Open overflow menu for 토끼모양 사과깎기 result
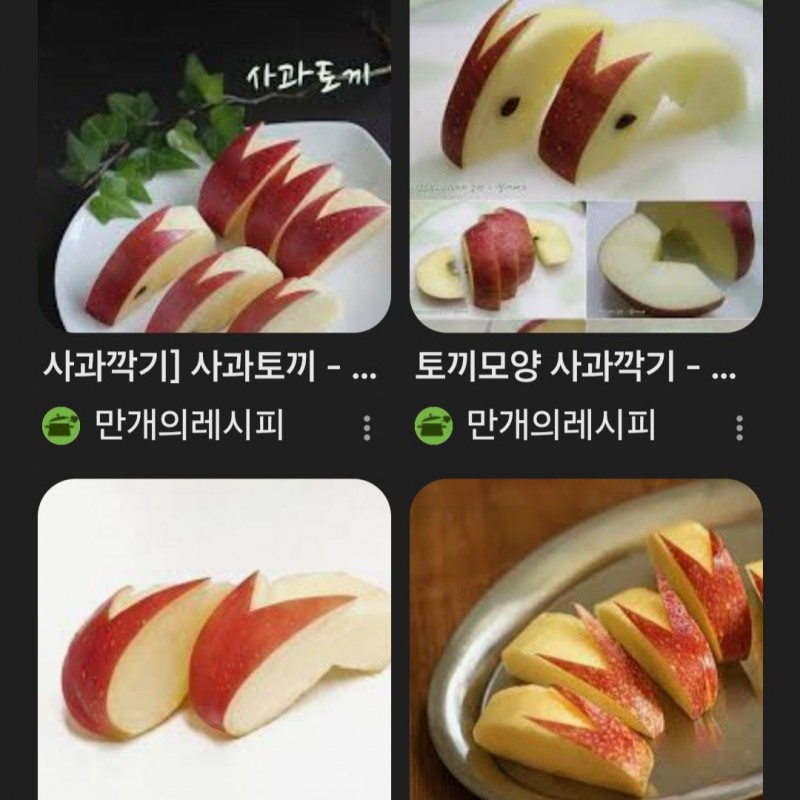Viewport: 800px width, 800px height. [x=740, y=429]
